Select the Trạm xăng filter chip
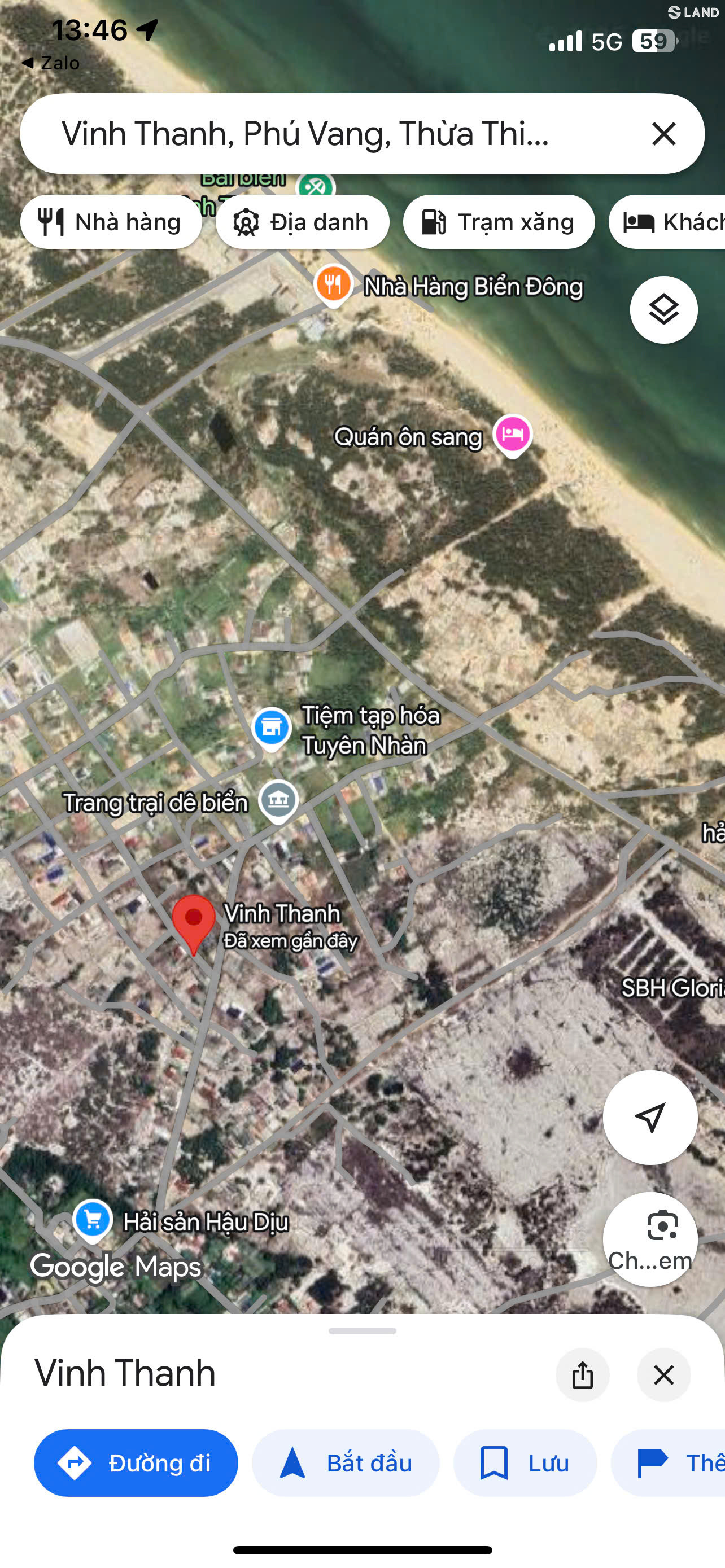Viewport: 725px width, 1568px height. [499, 222]
